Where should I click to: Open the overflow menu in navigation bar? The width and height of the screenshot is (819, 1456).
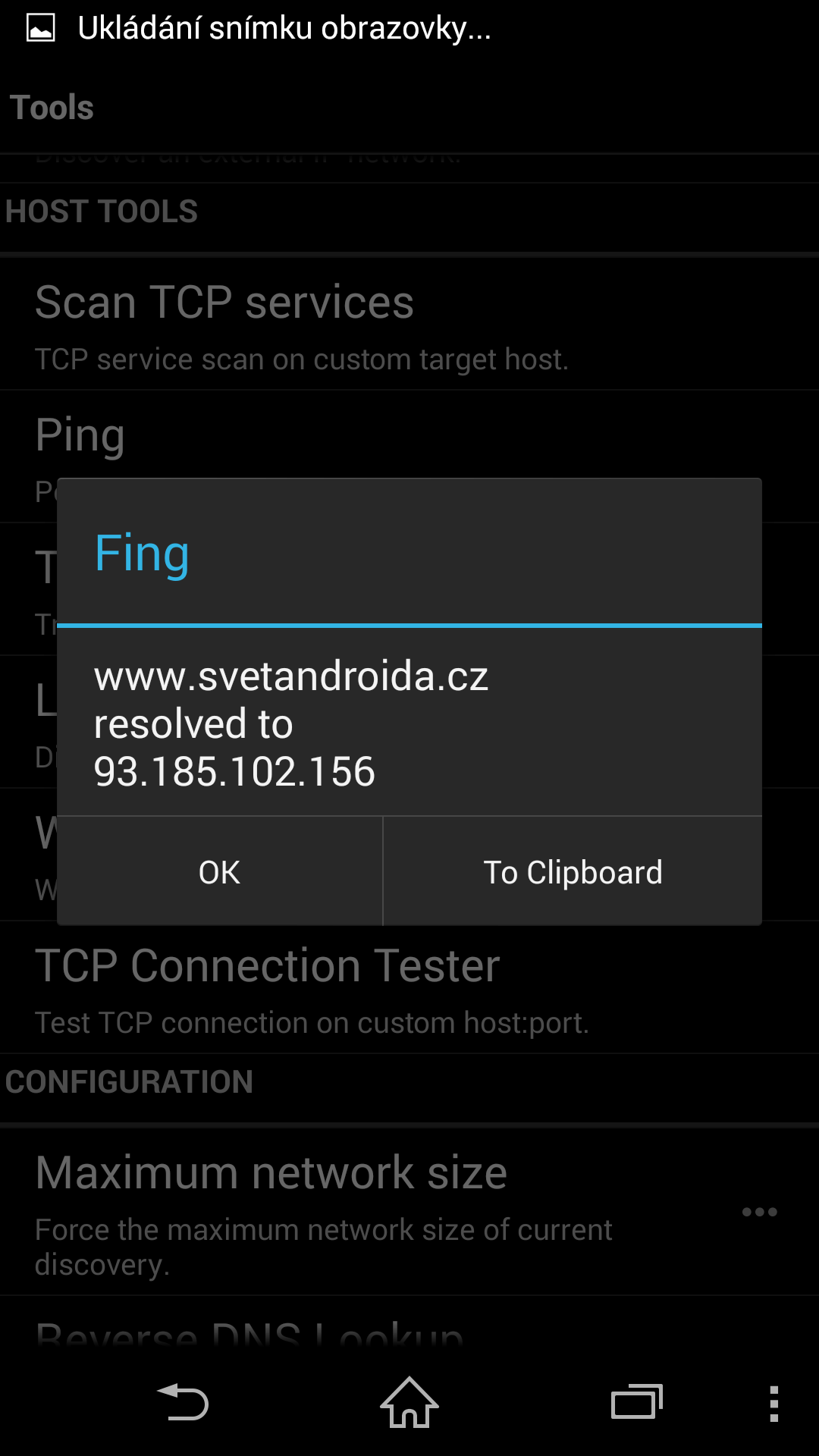tap(773, 1403)
